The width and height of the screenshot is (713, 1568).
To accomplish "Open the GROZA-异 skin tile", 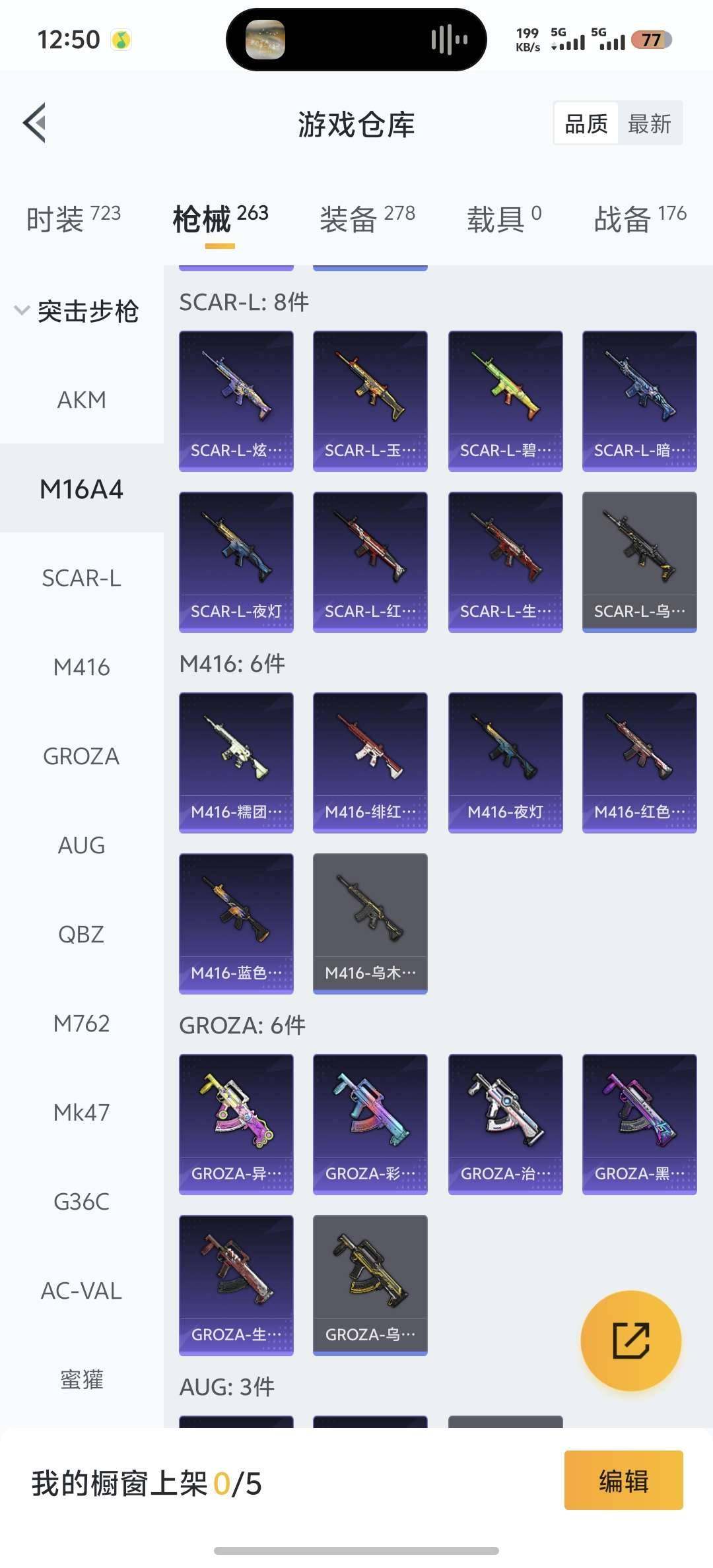I will 236,1124.
